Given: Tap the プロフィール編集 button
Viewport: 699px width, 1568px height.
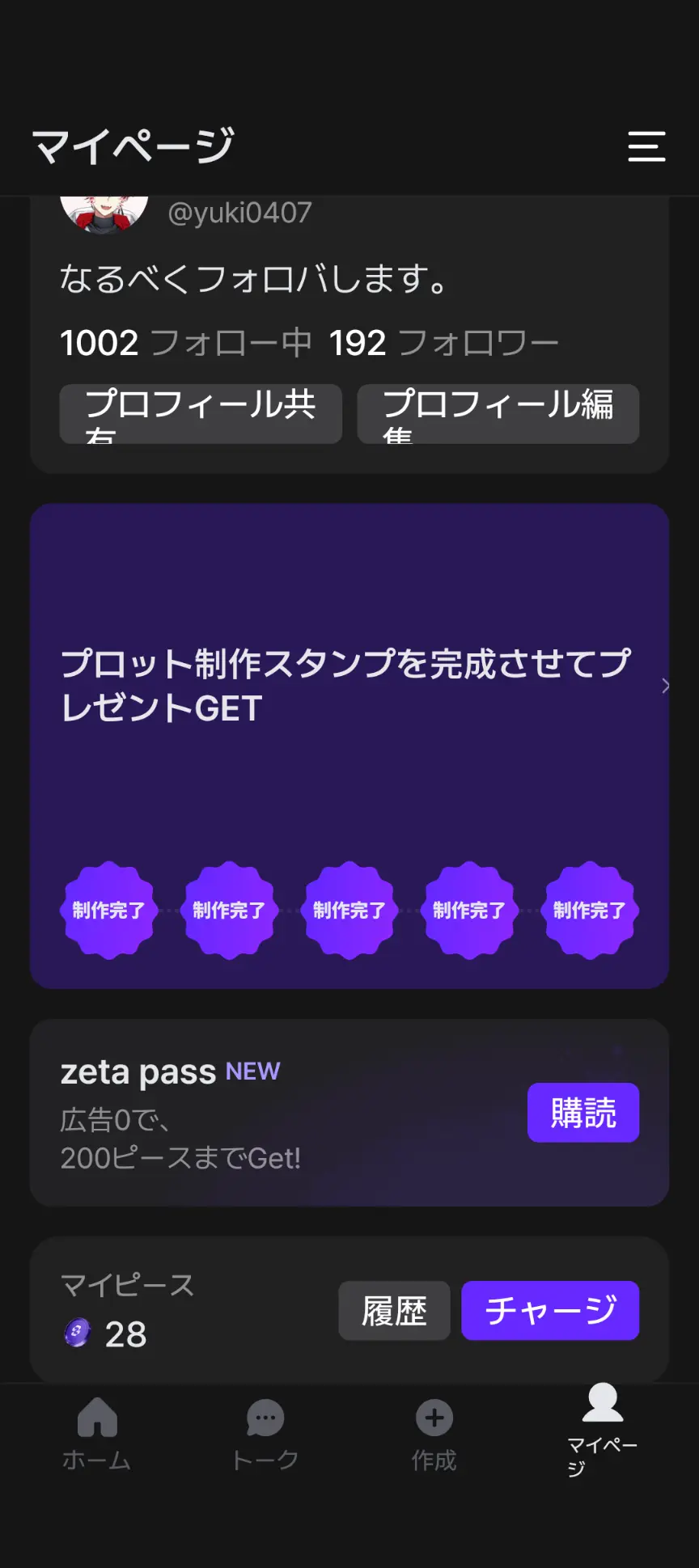Looking at the screenshot, I should click(x=498, y=414).
